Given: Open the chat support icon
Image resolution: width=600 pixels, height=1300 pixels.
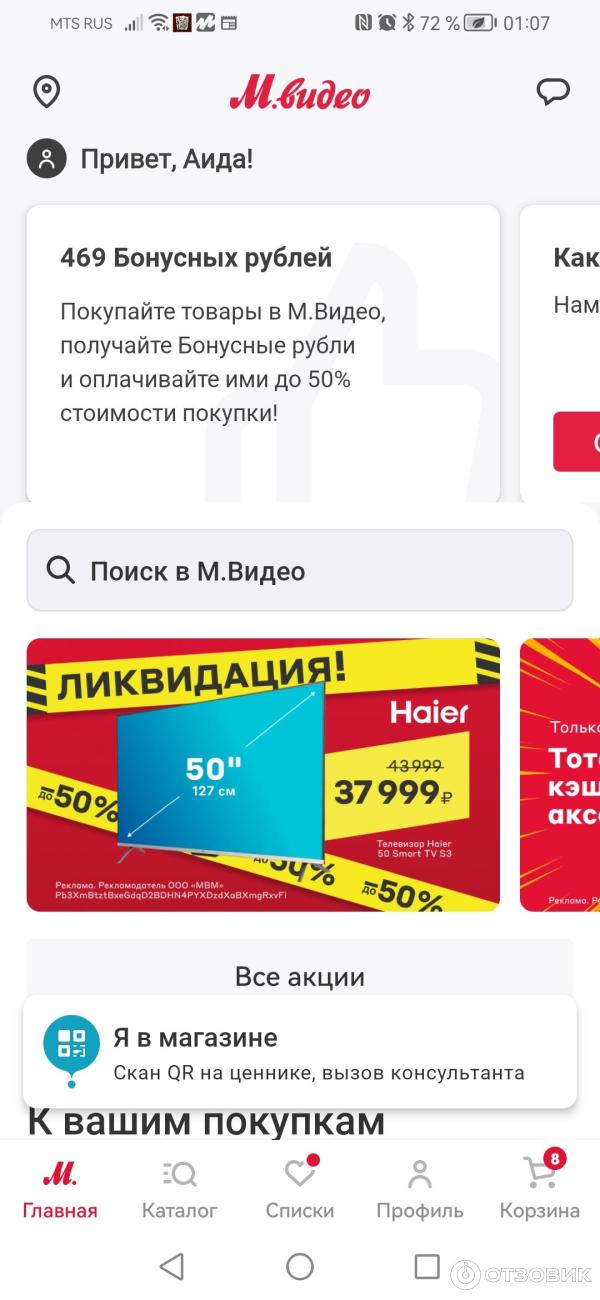Looking at the screenshot, I should click(x=553, y=92).
